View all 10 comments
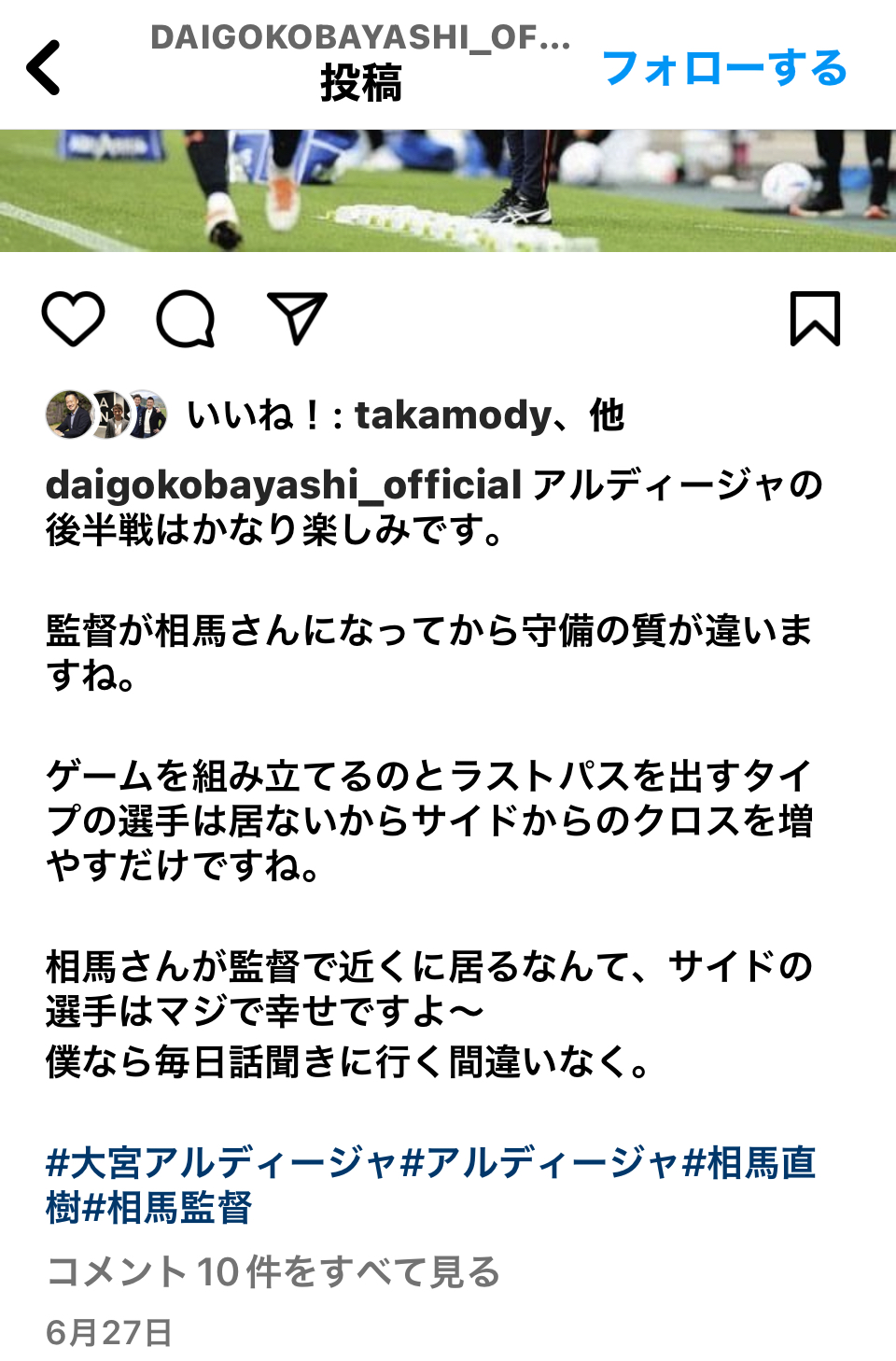The image size is (896, 1361). [x=273, y=1271]
